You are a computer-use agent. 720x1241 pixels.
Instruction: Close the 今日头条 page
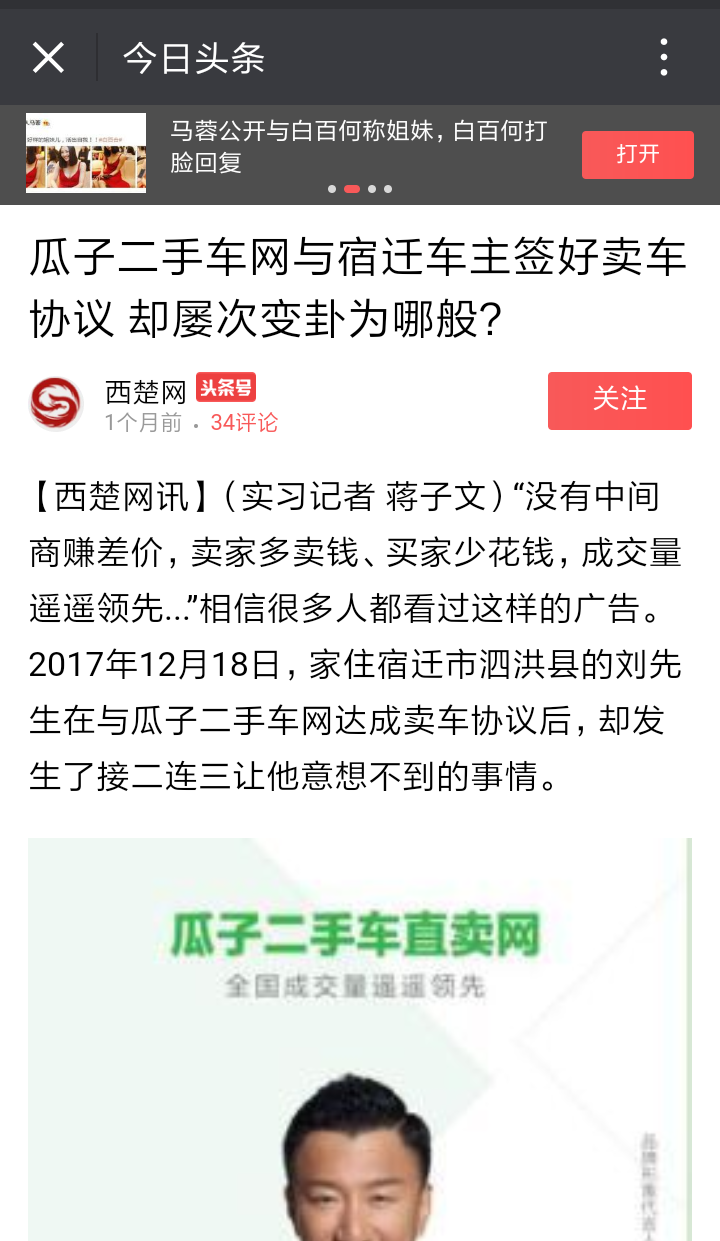48,58
